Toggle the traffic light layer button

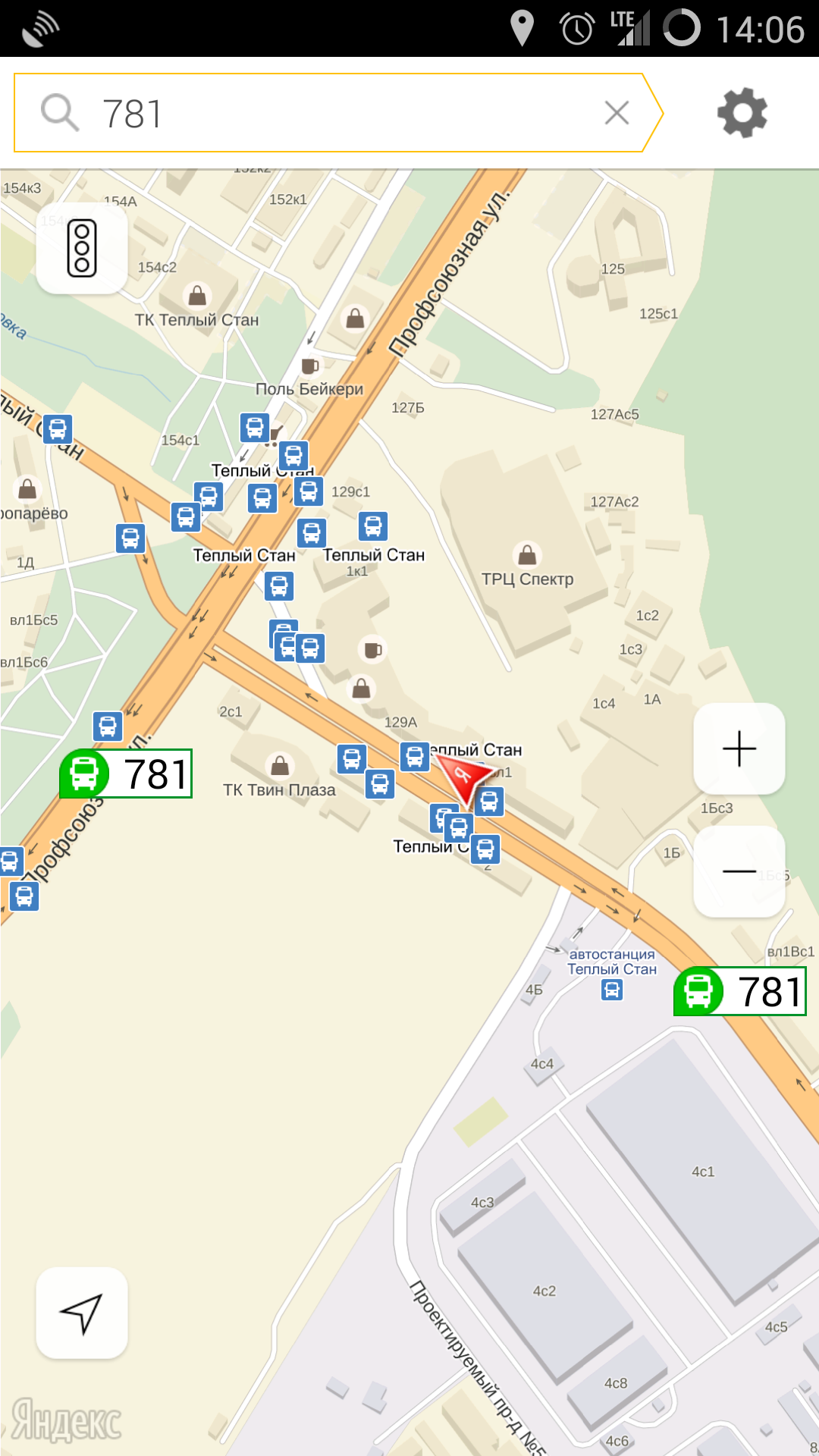point(82,248)
